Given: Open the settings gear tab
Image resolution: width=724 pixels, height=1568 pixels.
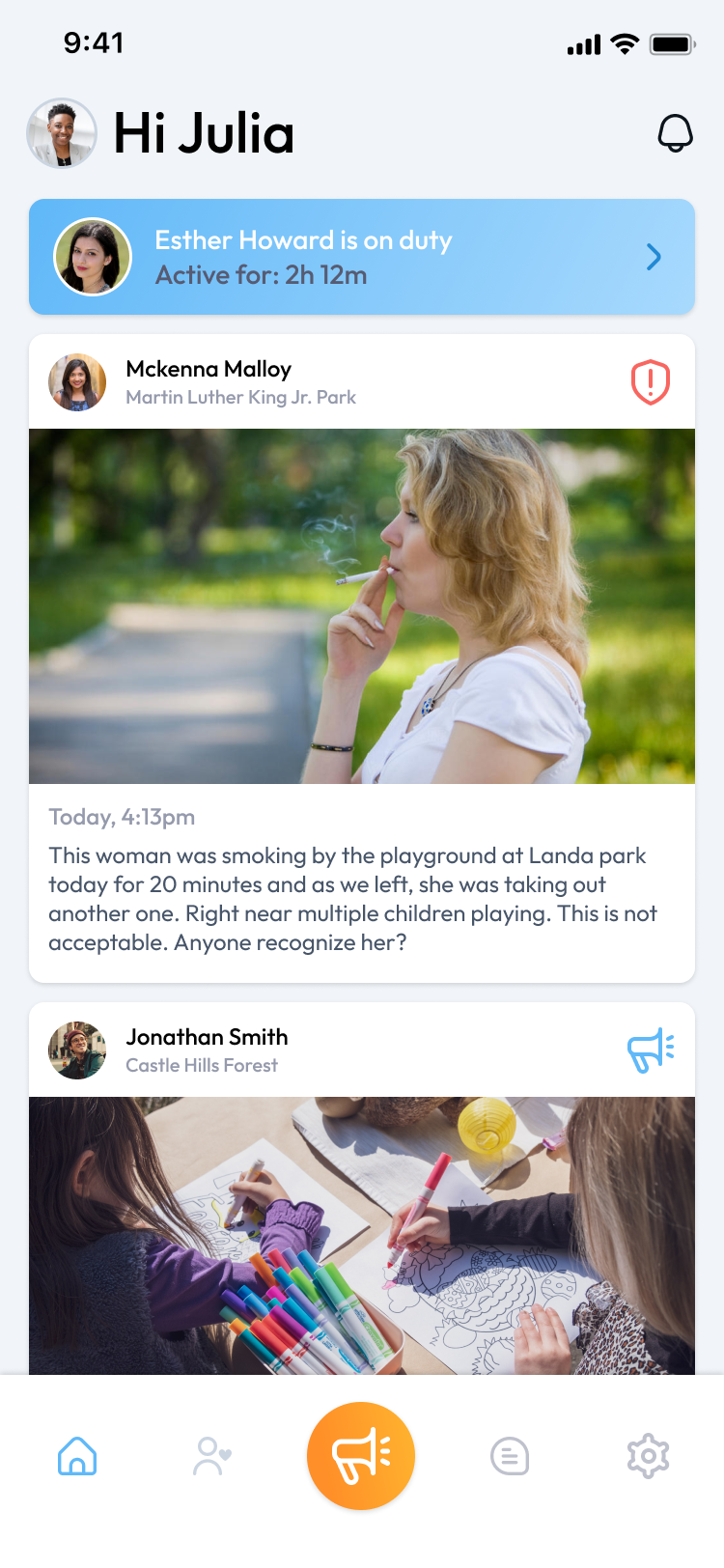Looking at the screenshot, I should pyautogui.click(x=648, y=1456).
